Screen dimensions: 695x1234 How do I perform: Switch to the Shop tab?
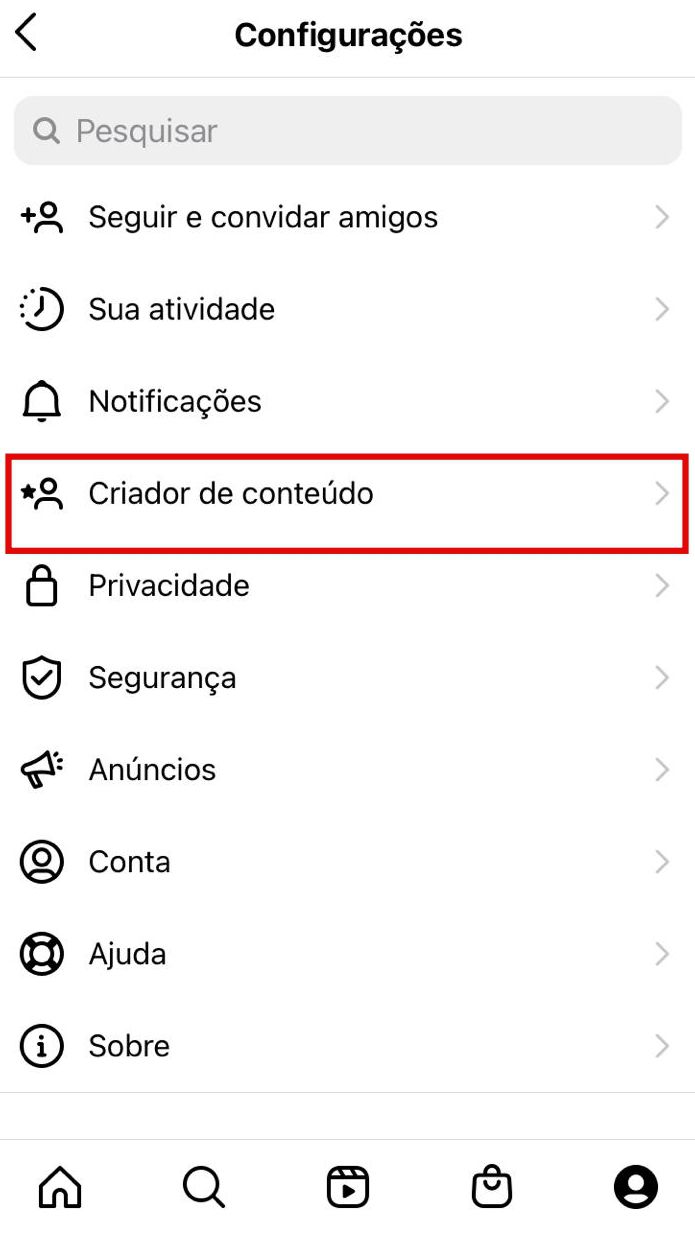click(x=492, y=1187)
